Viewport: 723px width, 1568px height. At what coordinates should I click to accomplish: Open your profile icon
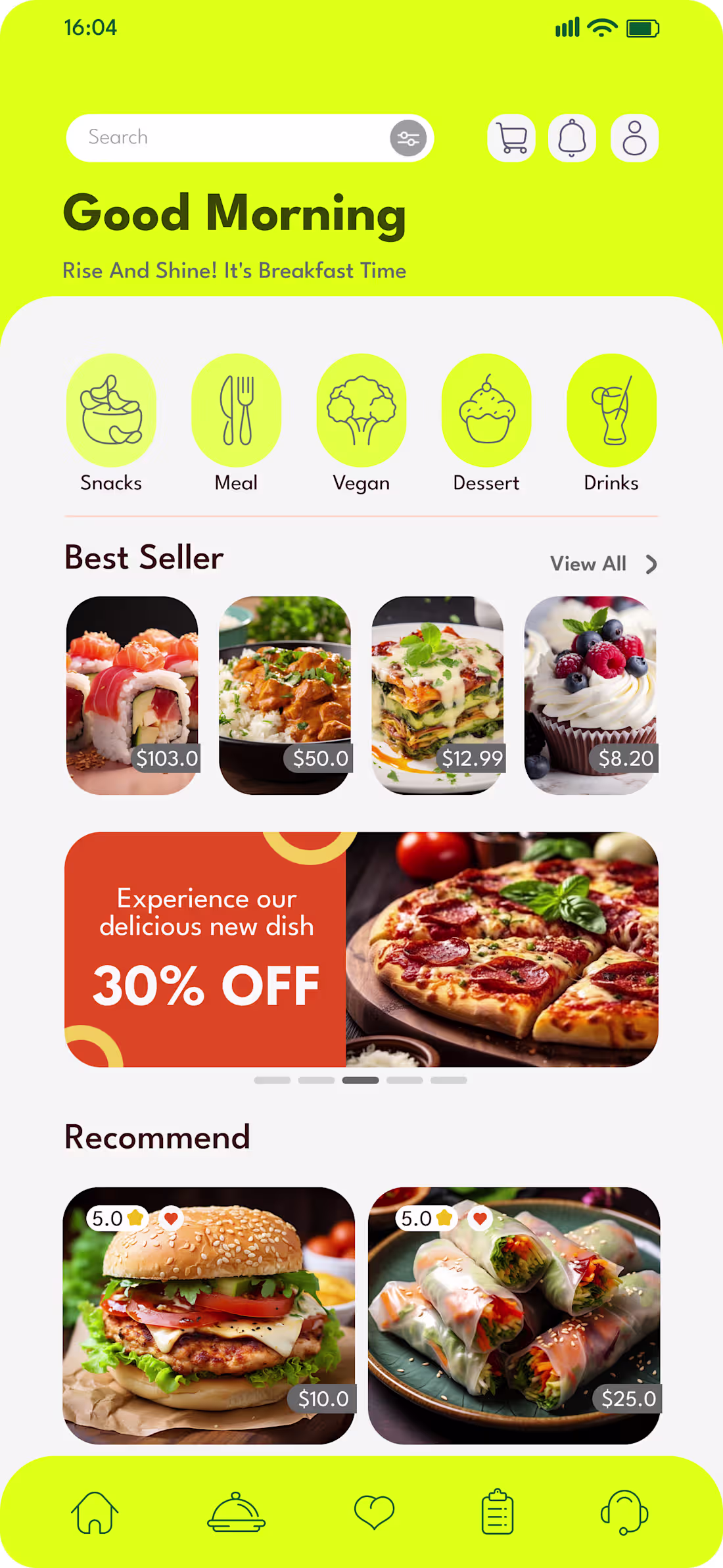coord(633,137)
